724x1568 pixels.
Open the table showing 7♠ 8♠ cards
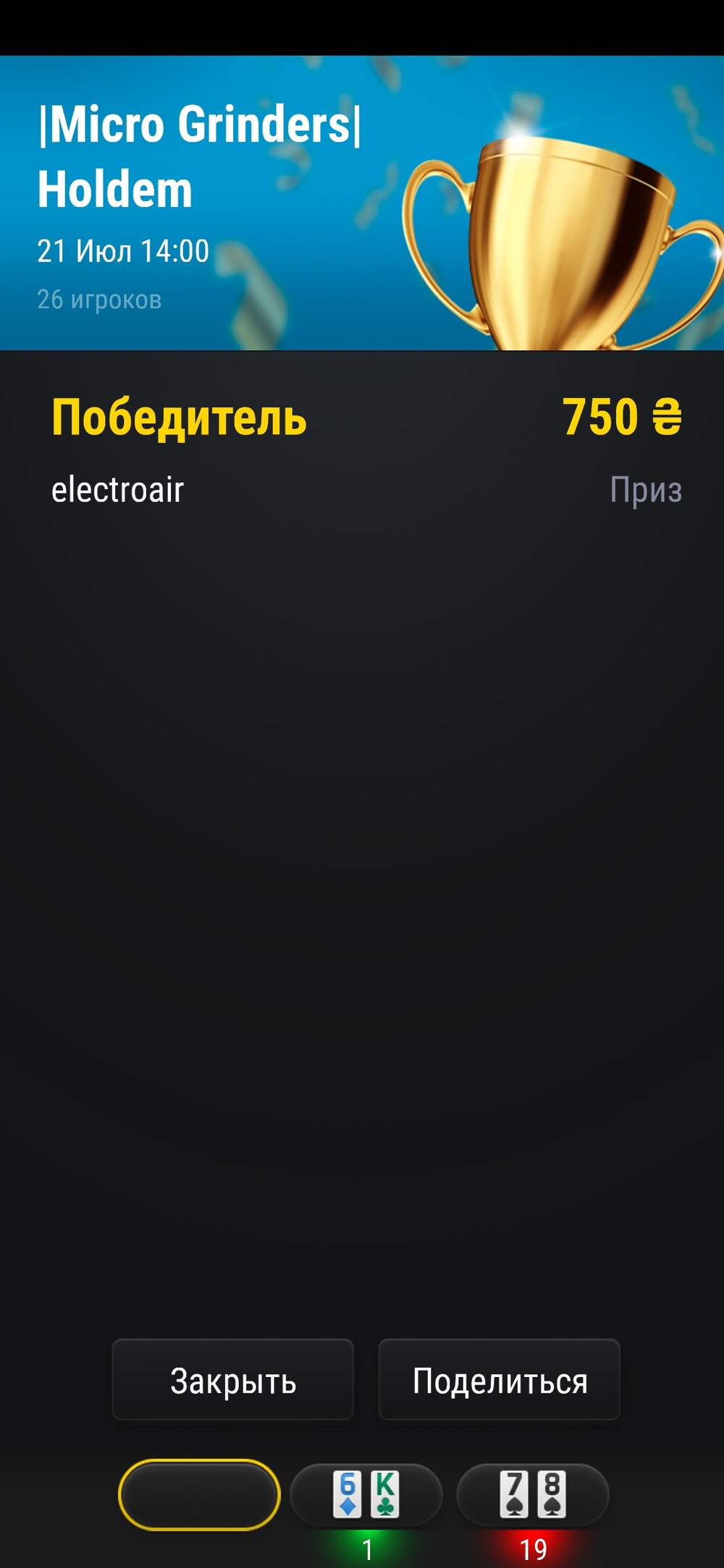coord(532,1495)
